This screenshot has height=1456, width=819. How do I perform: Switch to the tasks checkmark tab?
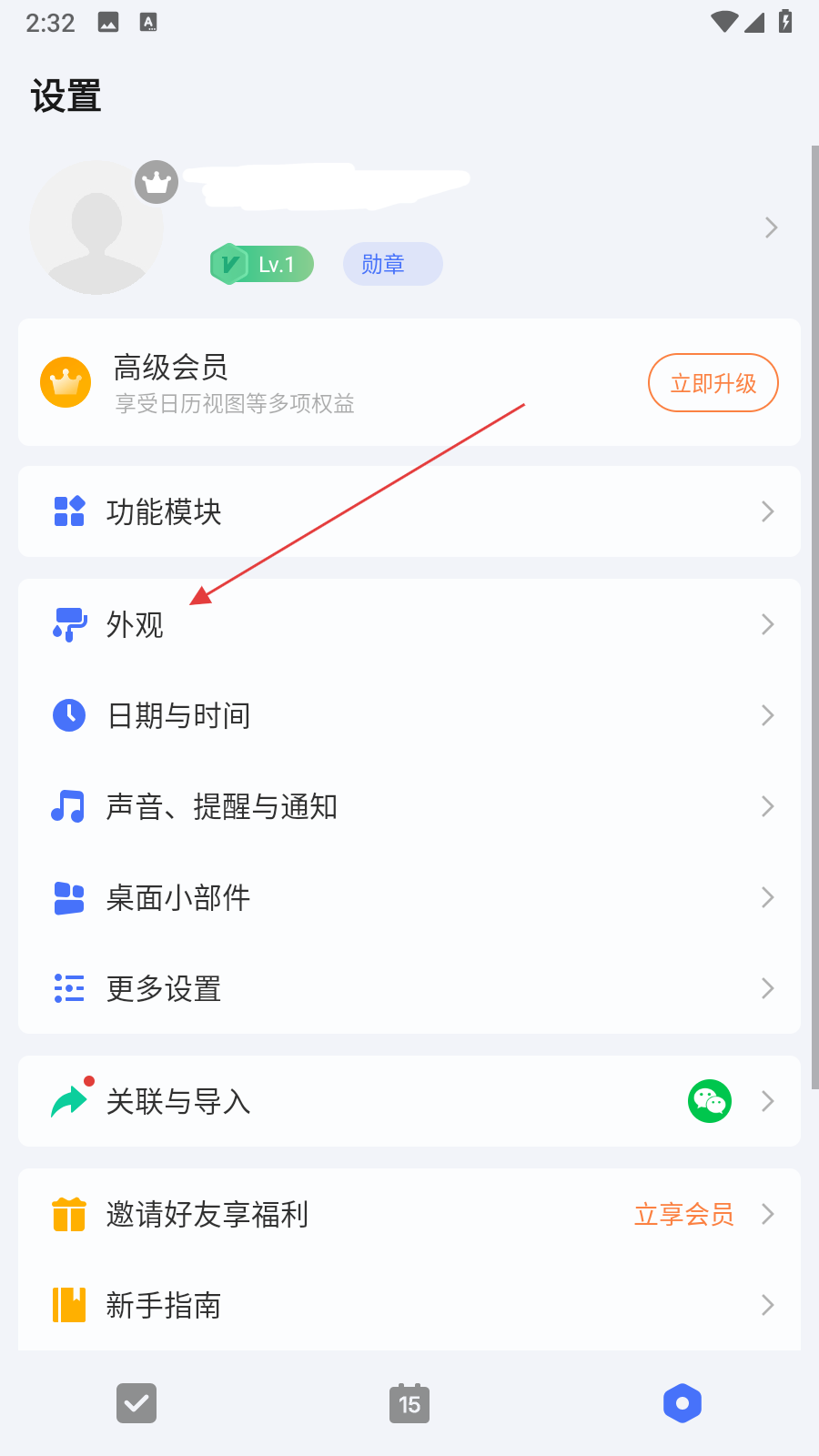[x=136, y=1403]
